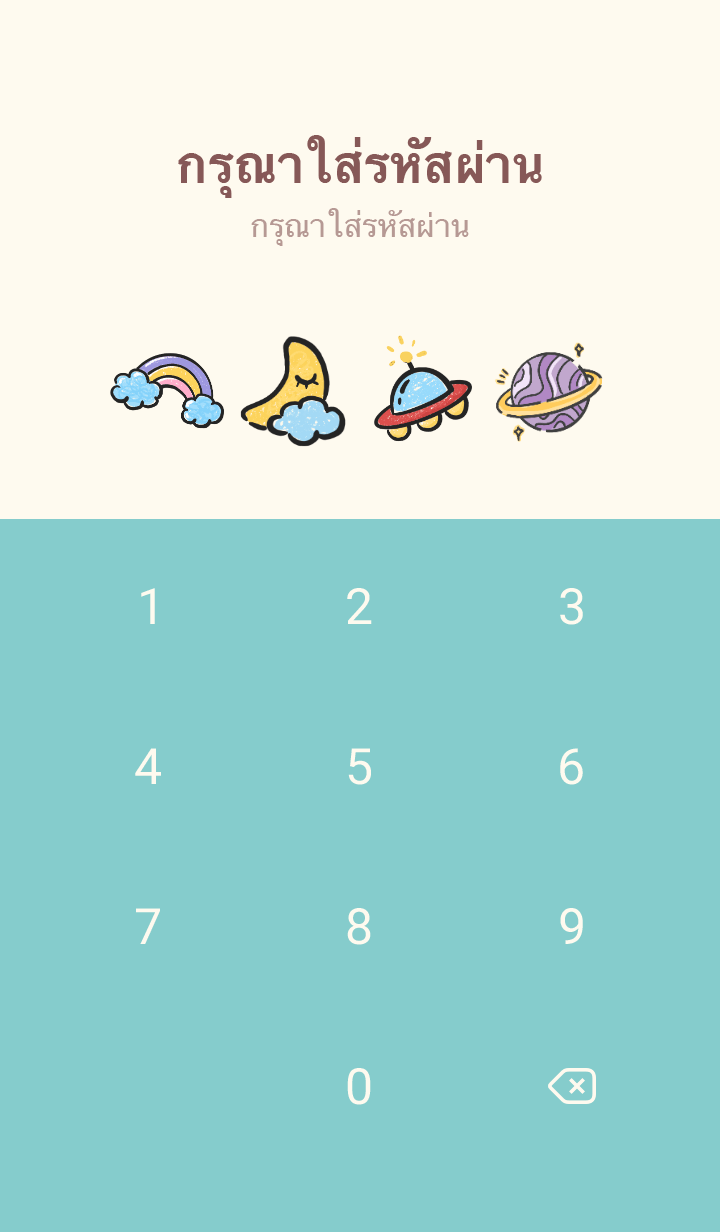This screenshot has width=720, height=1232.
Task: Tap the 0 key
Action: coord(359,1087)
